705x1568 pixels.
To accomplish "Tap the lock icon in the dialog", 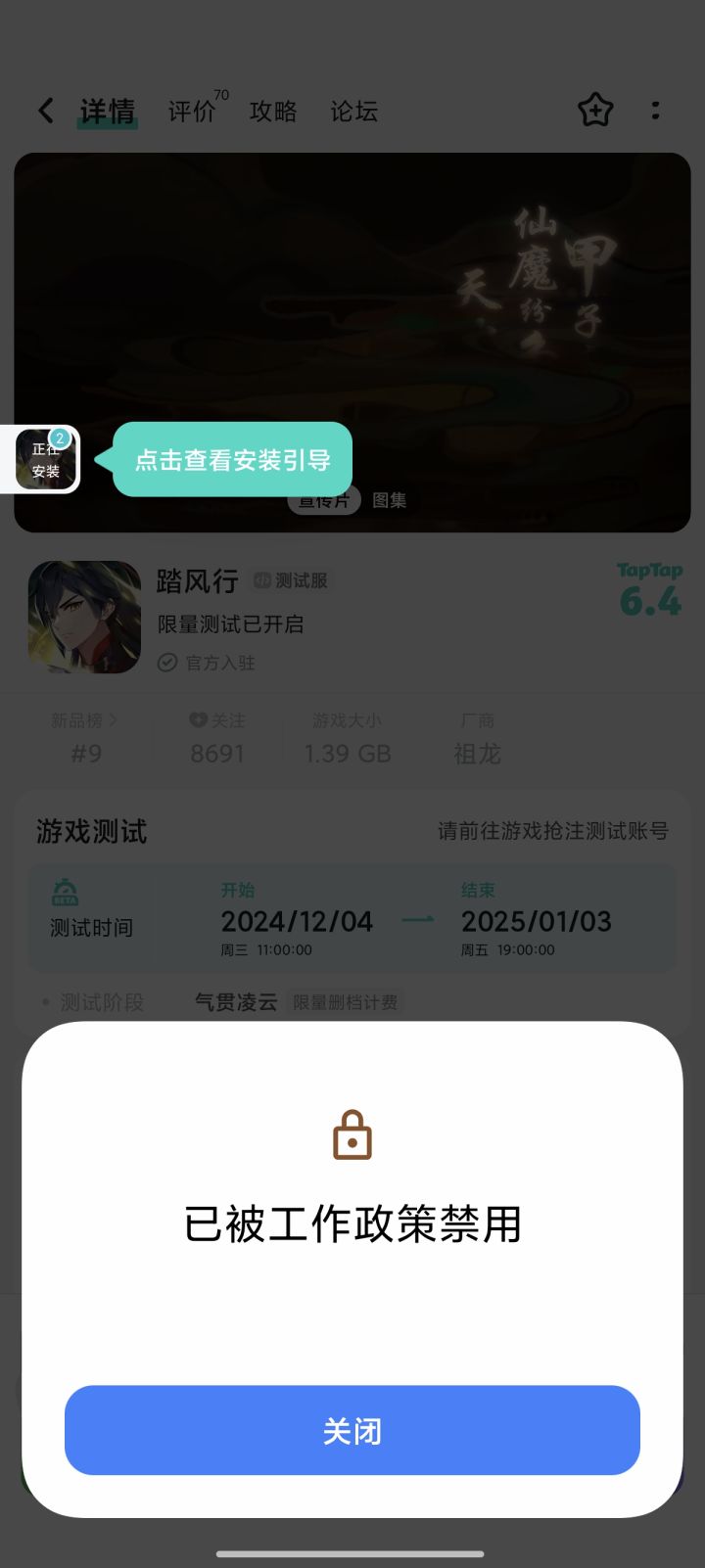I will [x=352, y=1134].
